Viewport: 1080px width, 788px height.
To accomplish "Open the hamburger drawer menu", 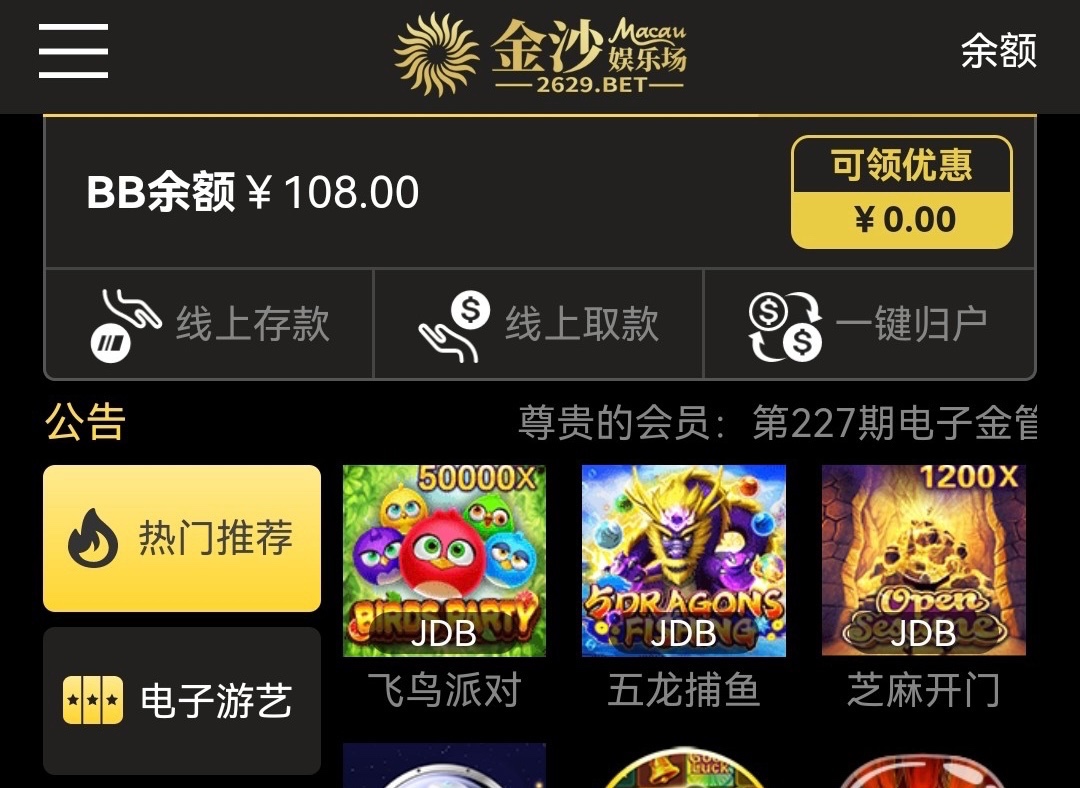I will click(x=73, y=51).
